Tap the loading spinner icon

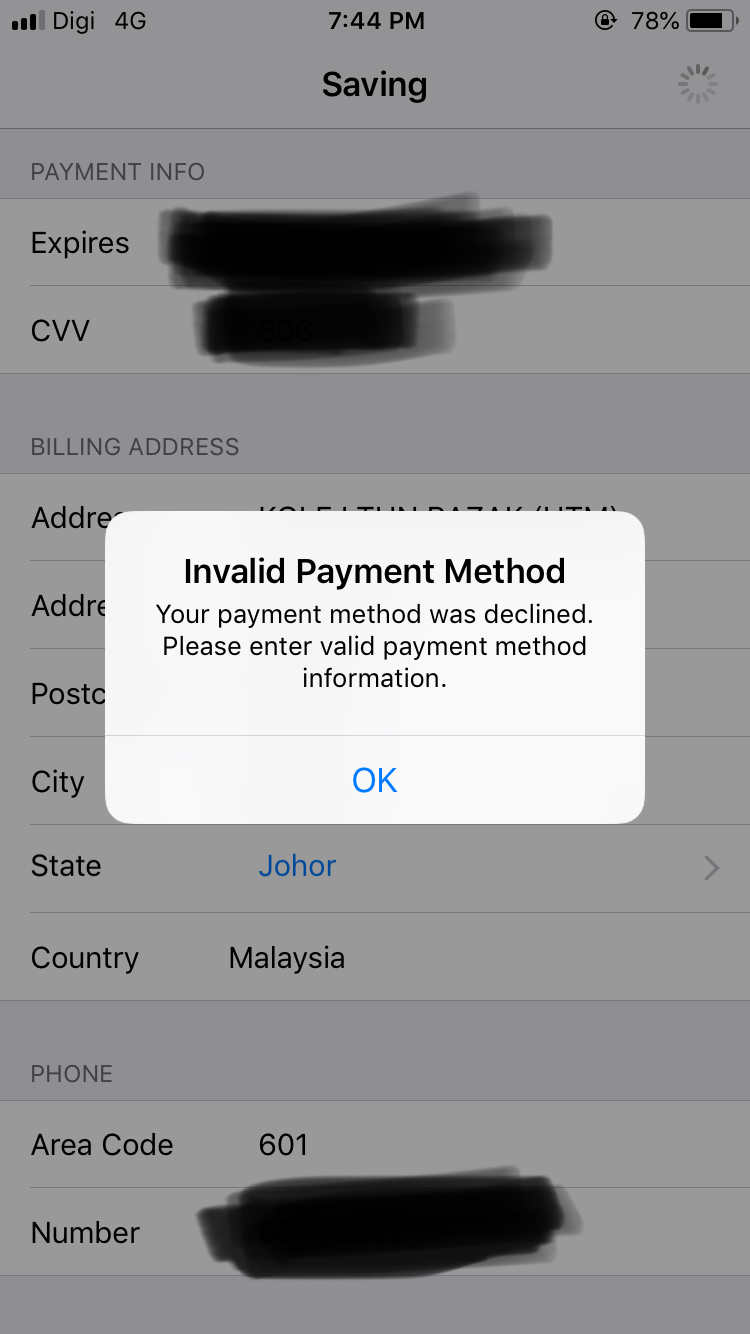[697, 84]
